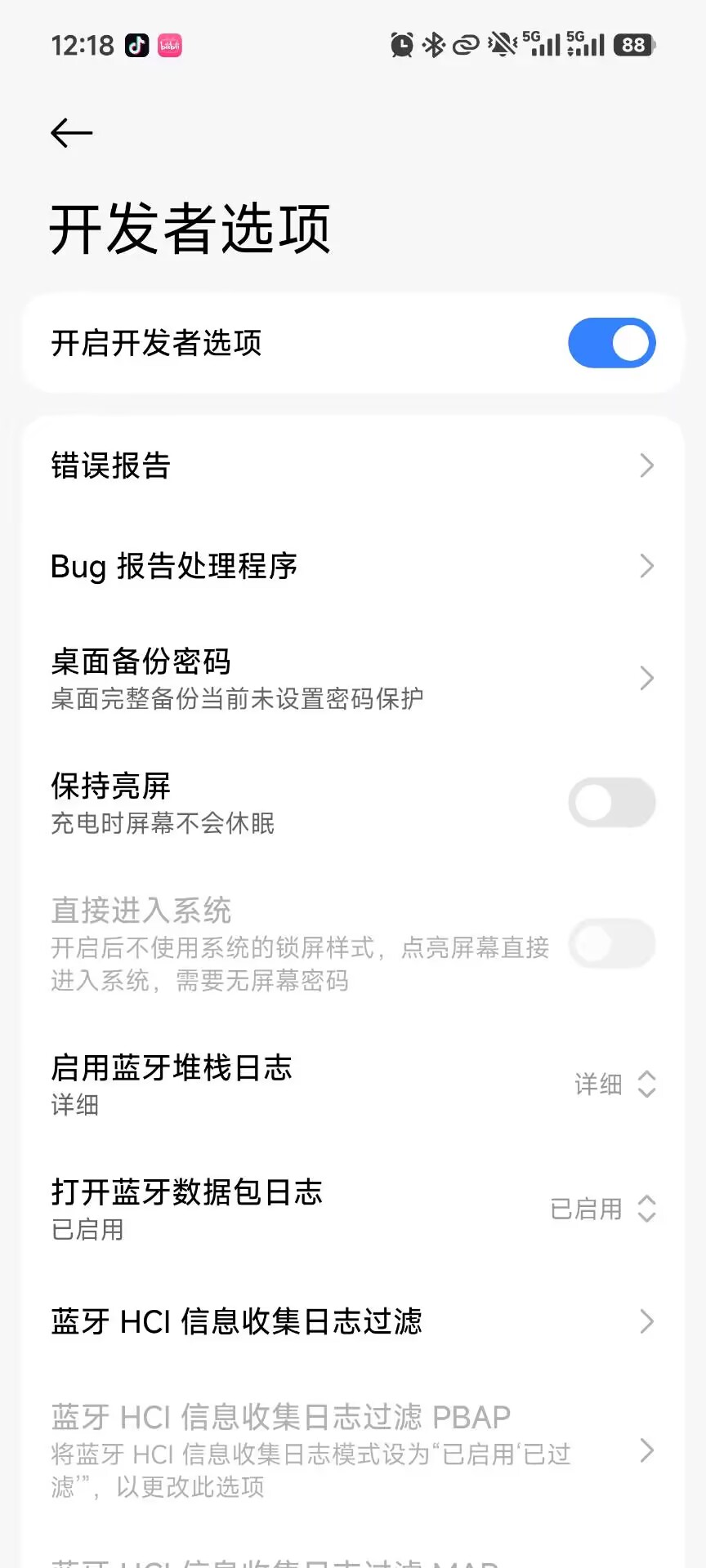Image resolution: width=706 pixels, height=1568 pixels.
Task: Tap the clock showing 12:18
Action: point(82,45)
